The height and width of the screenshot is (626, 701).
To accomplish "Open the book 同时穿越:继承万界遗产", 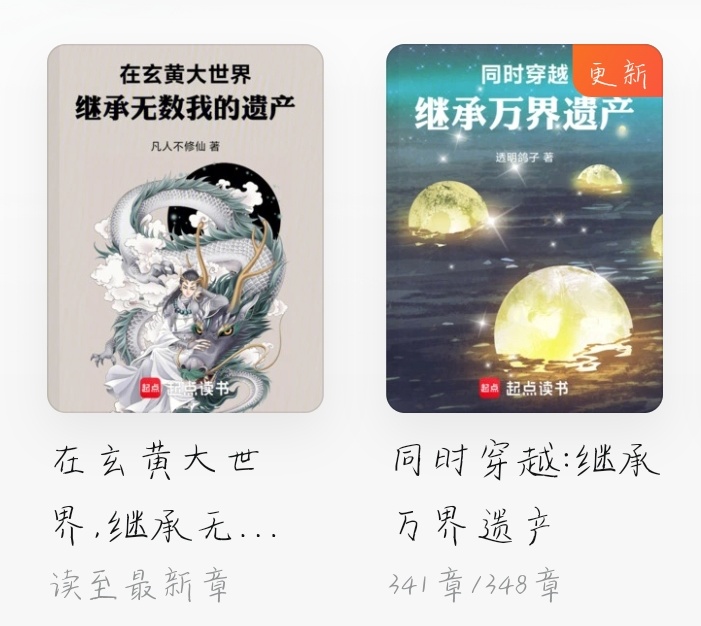I will click(524, 229).
